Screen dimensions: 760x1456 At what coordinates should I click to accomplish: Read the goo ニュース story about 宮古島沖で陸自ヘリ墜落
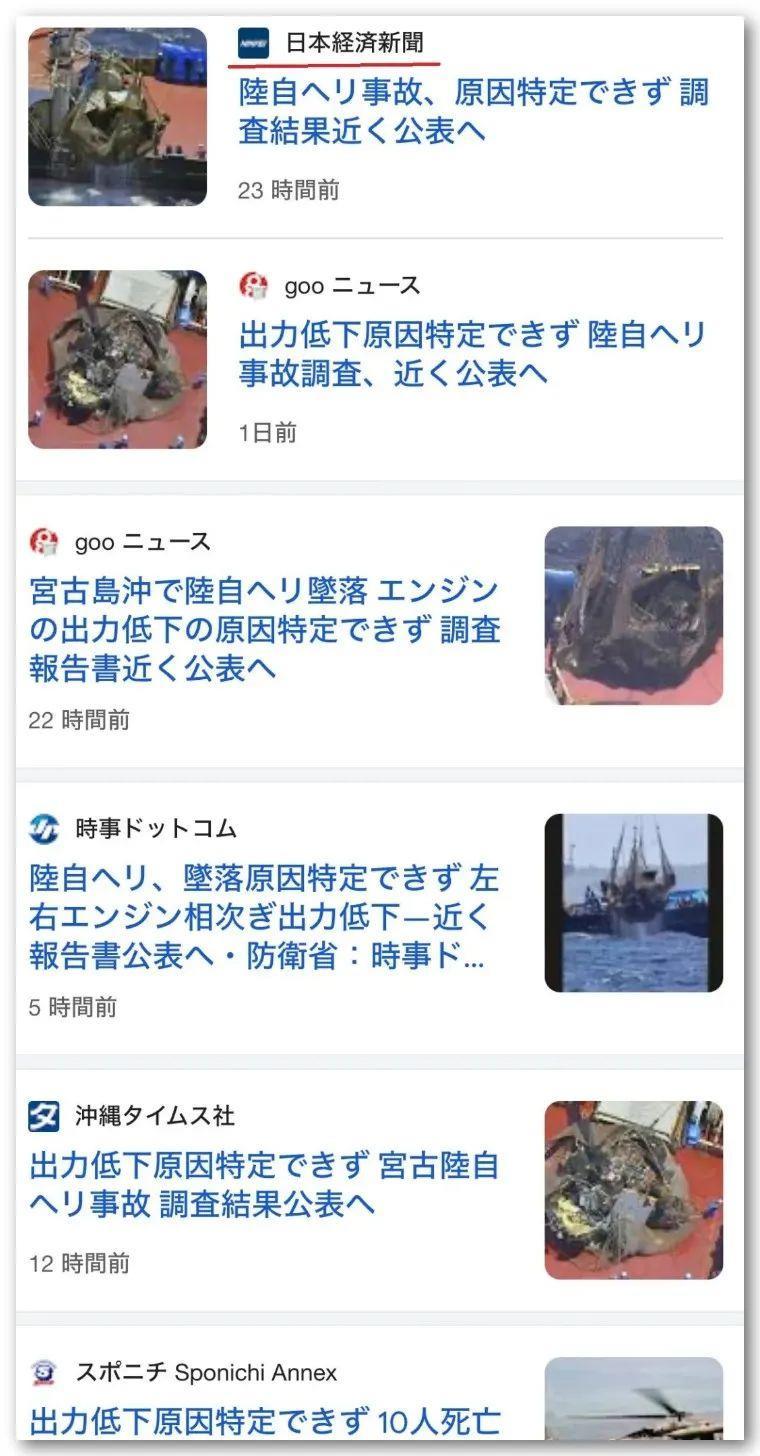pos(264,629)
